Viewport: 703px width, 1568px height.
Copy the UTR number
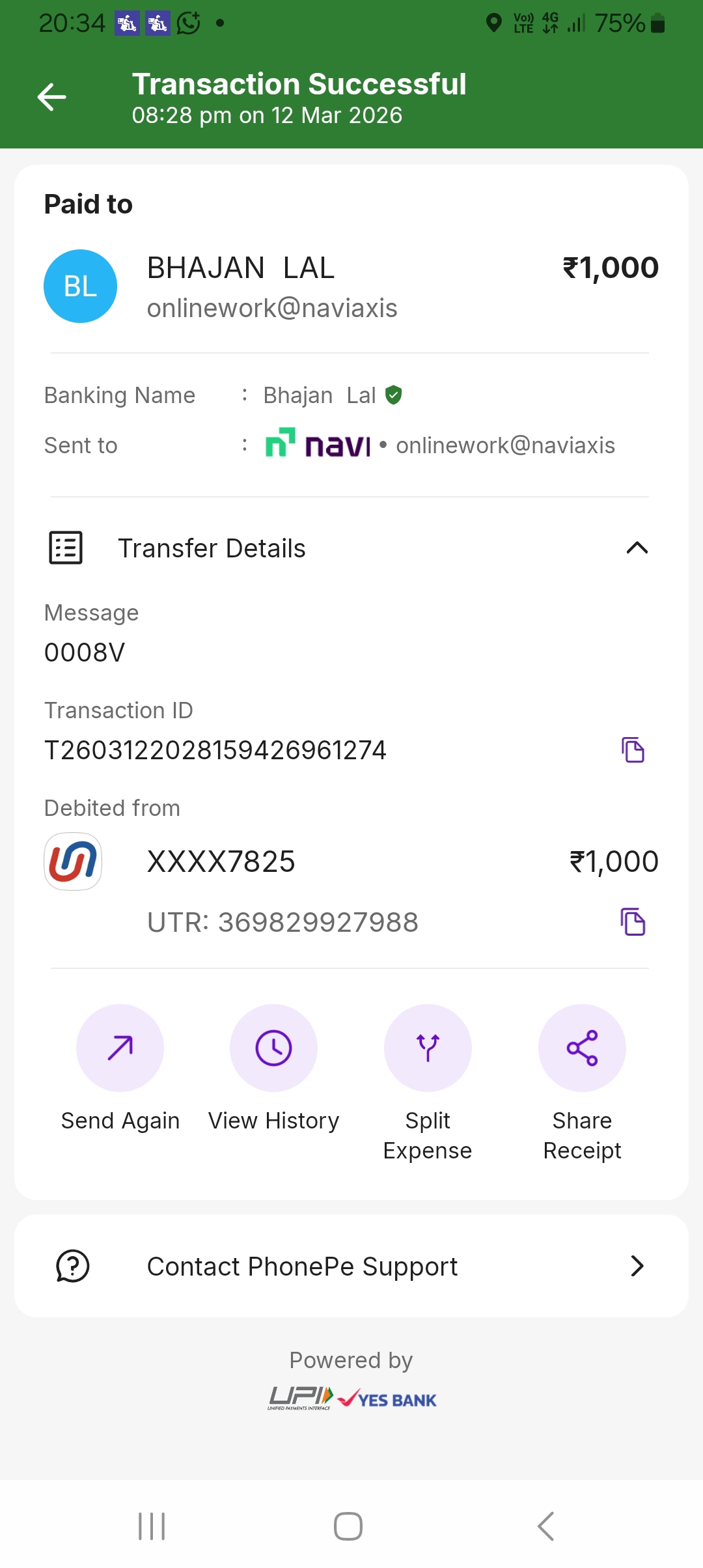[633, 922]
